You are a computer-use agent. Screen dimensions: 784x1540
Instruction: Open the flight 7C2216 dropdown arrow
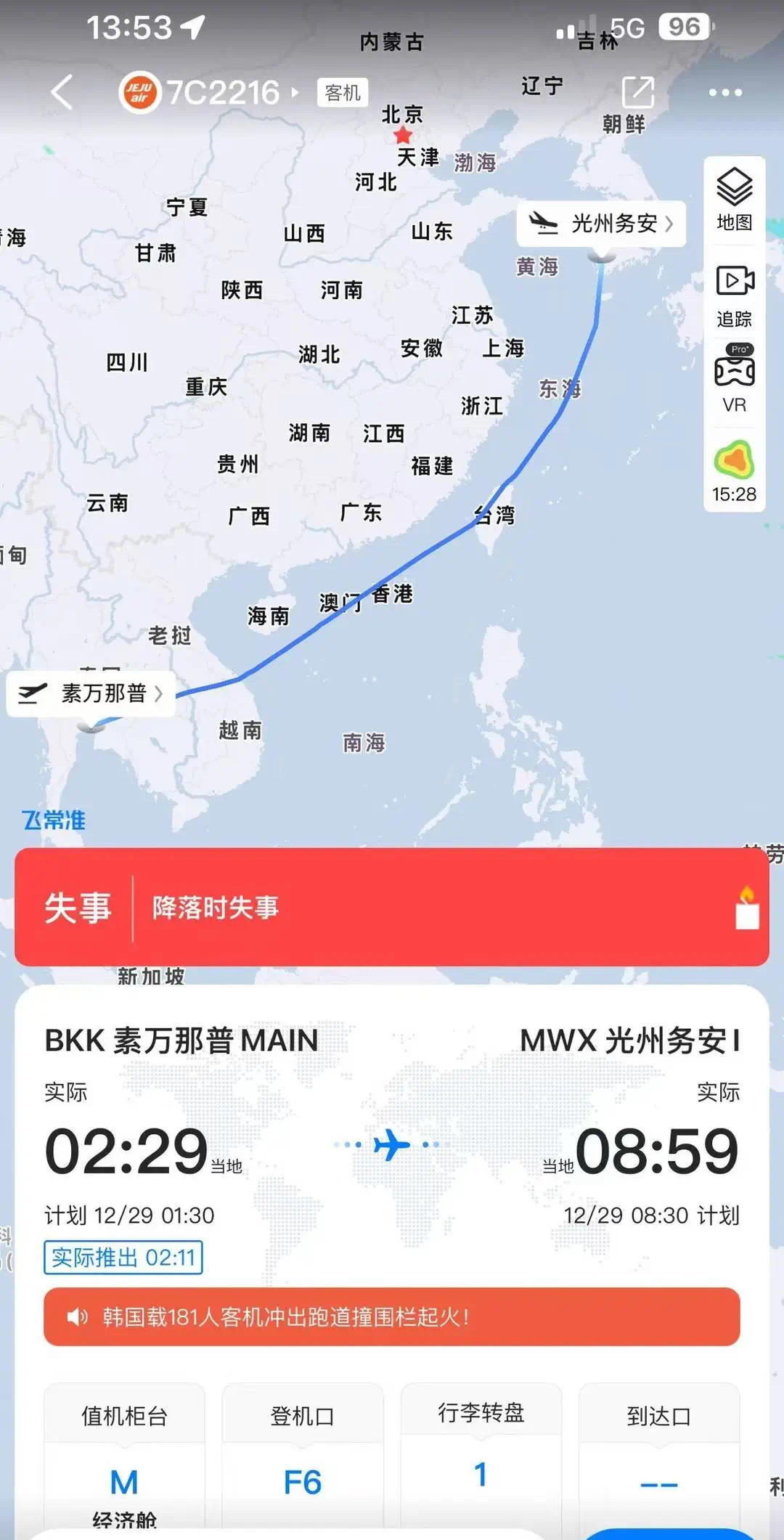point(294,91)
